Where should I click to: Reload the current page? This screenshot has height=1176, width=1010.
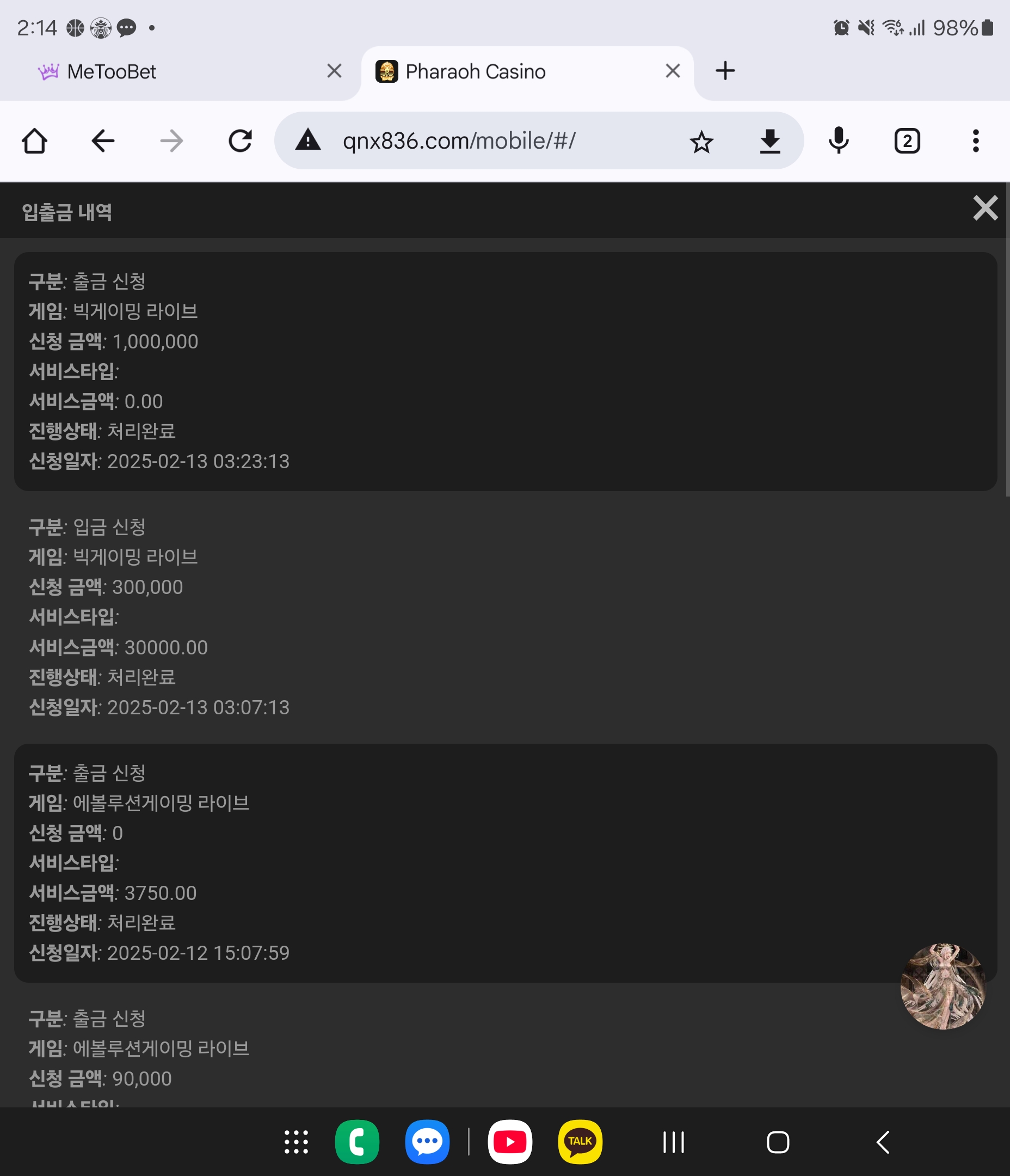[x=240, y=141]
